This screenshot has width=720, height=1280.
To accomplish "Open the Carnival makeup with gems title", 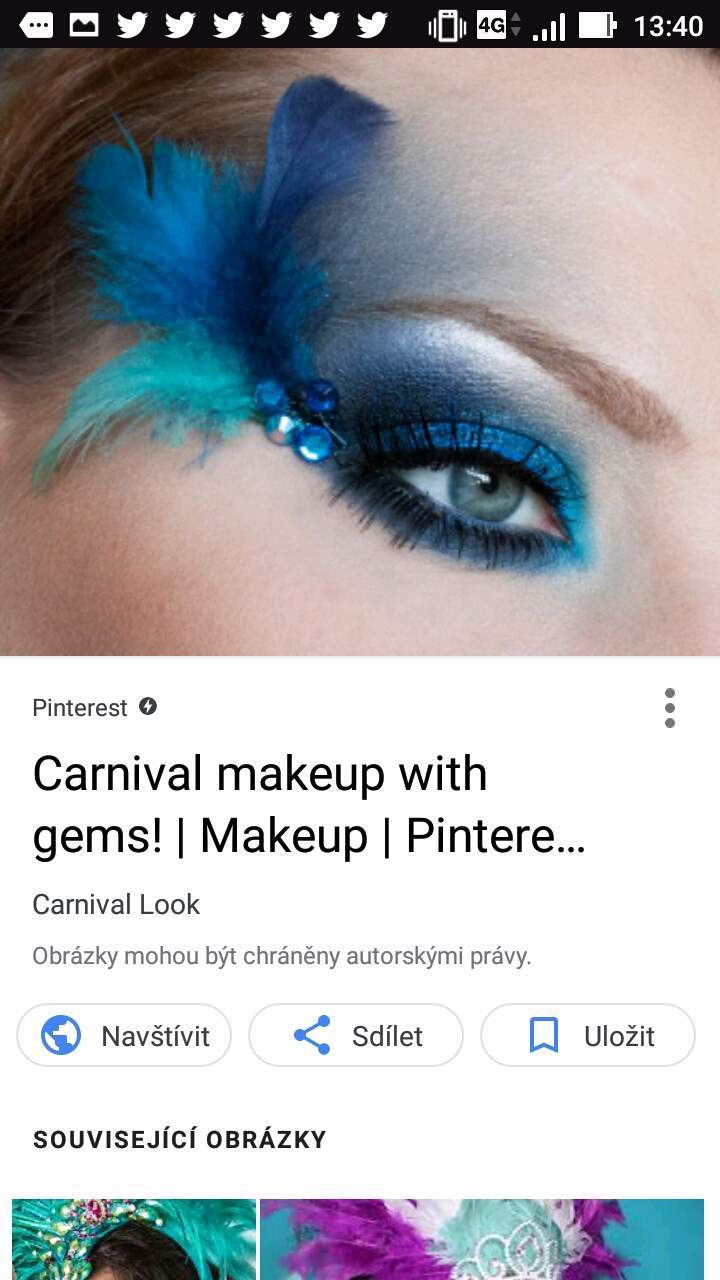I will pos(308,805).
